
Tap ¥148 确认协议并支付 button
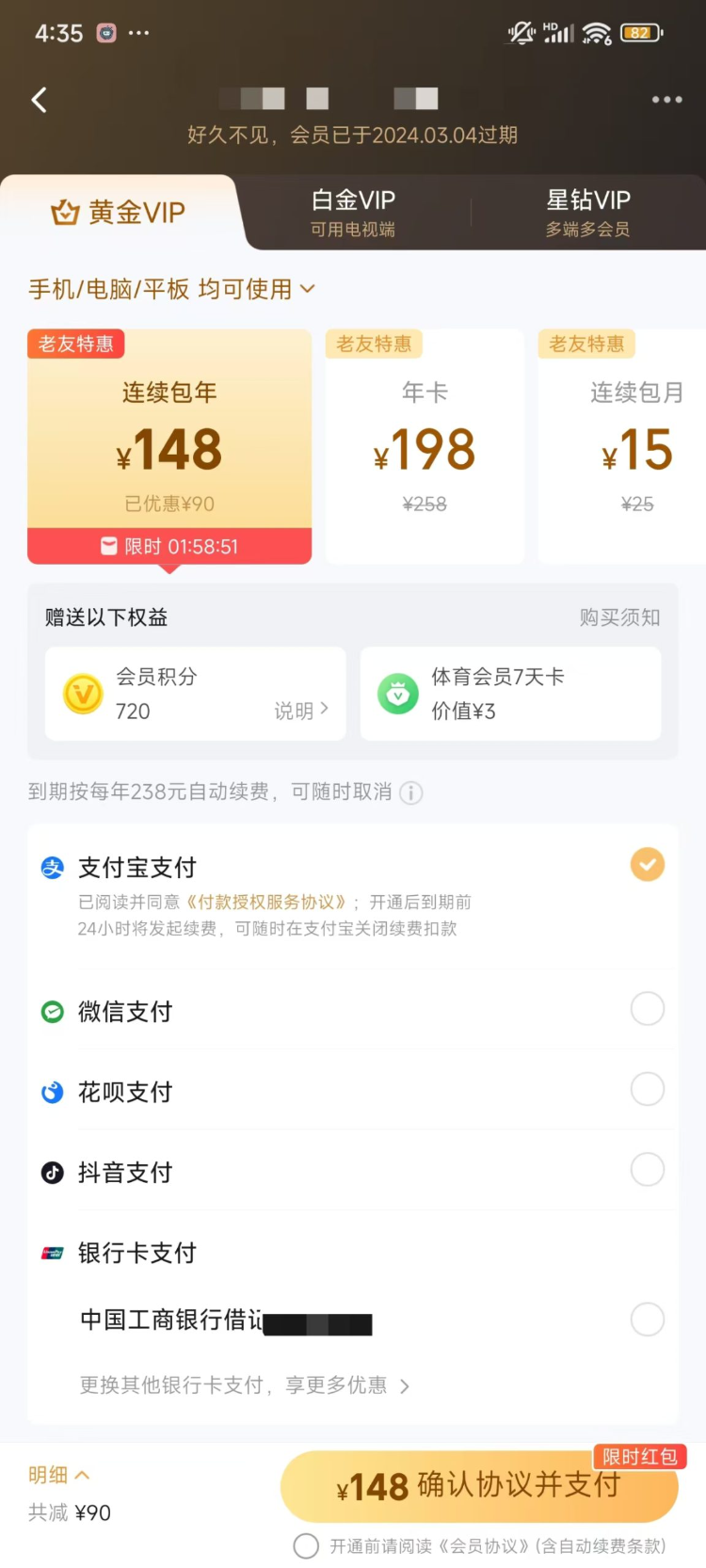[x=479, y=1486]
